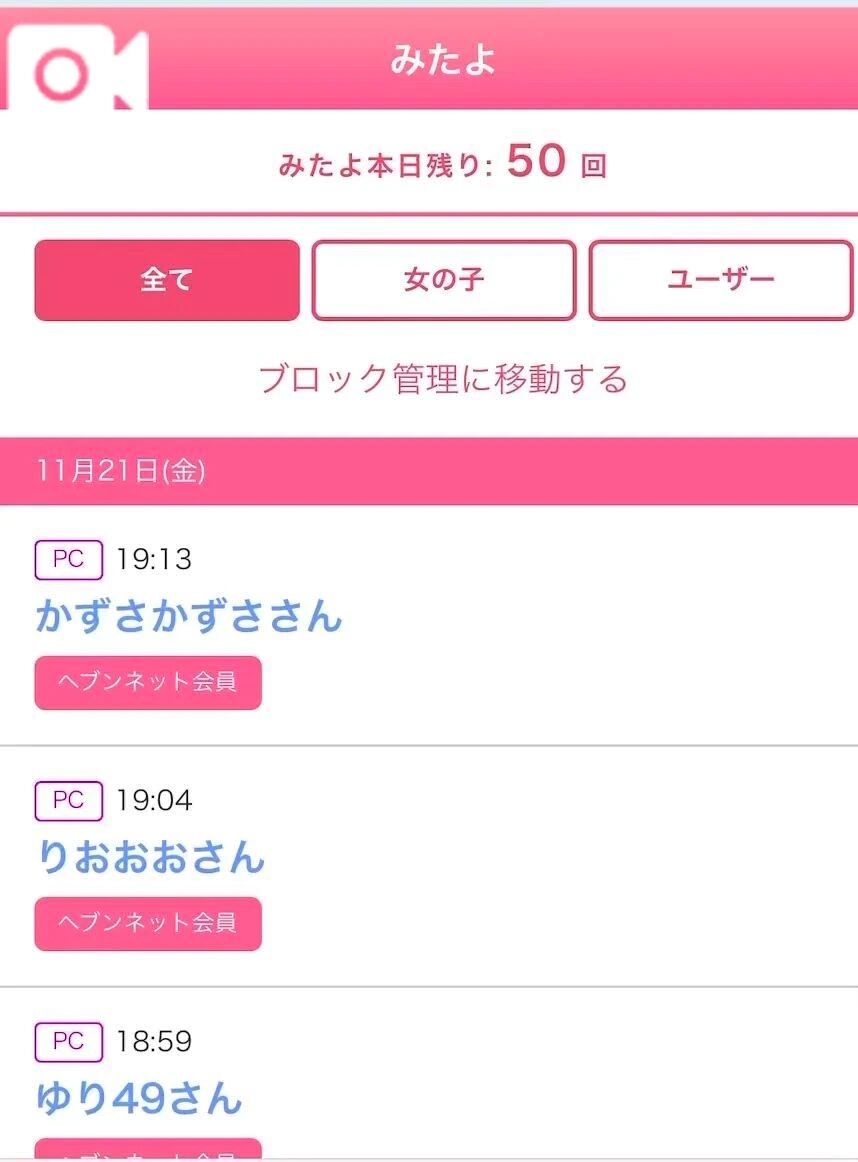858x1162 pixels.
Task: Click the PC icon next to 18:59
Action: coord(67,1041)
